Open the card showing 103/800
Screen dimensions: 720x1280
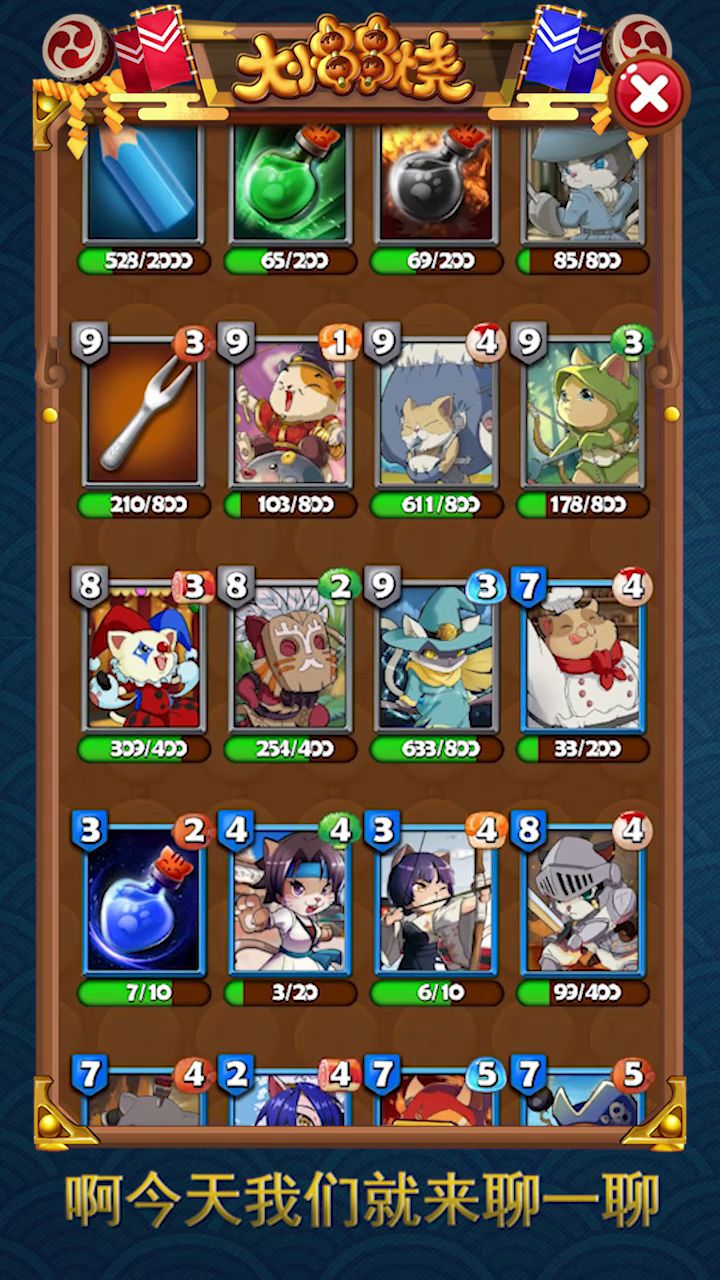(x=290, y=410)
